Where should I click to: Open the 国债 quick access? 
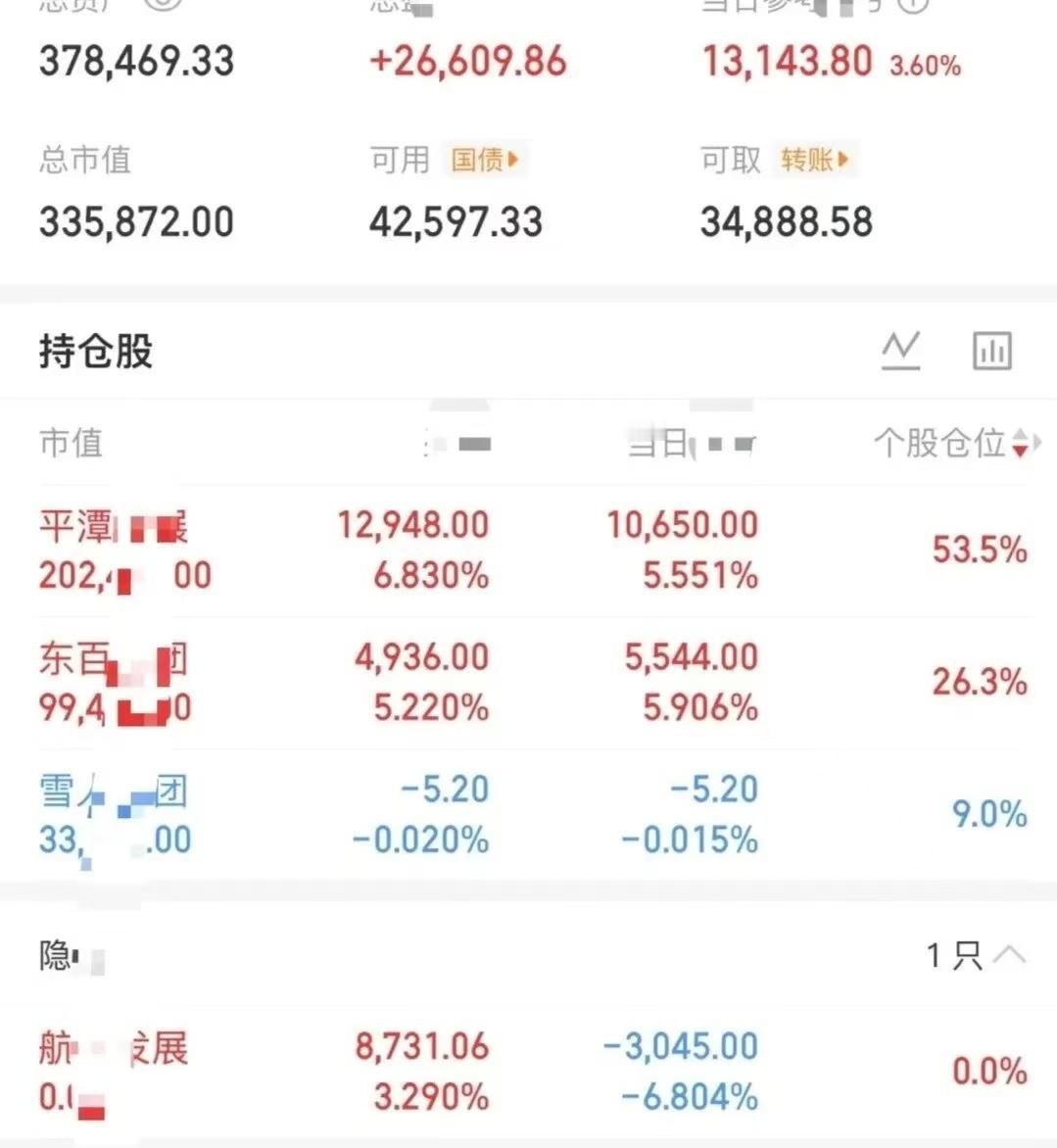486,161
